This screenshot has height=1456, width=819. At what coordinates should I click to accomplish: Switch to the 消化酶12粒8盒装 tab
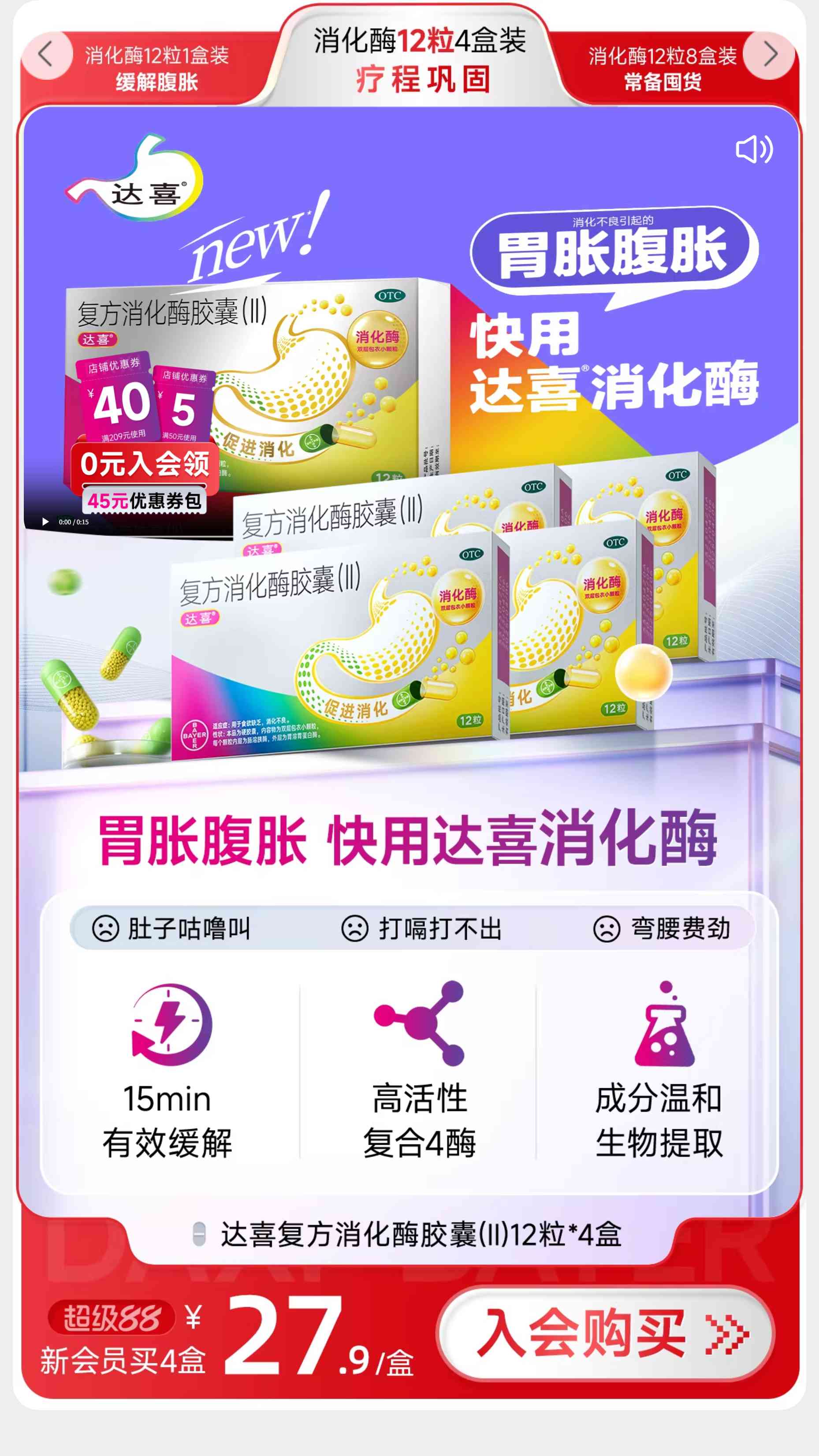pos(663,68)
